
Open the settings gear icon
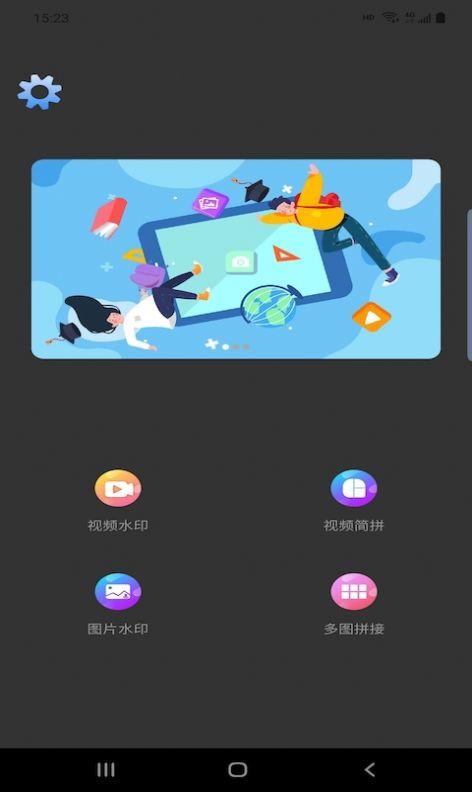39,91
